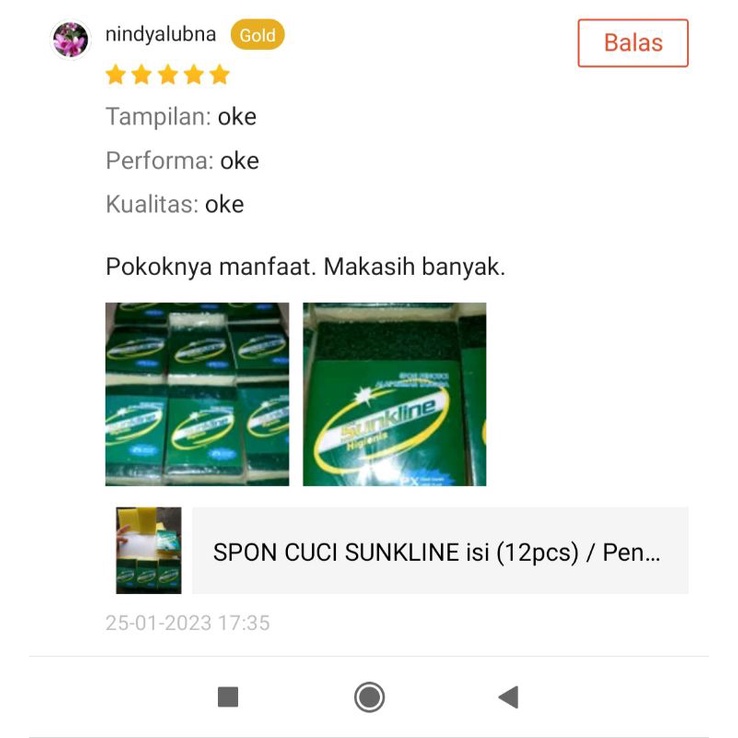View the first review photo of sponge boxes
Image resolution: width=738 pixels, height=738 pixels.
[x=197, y=394]
